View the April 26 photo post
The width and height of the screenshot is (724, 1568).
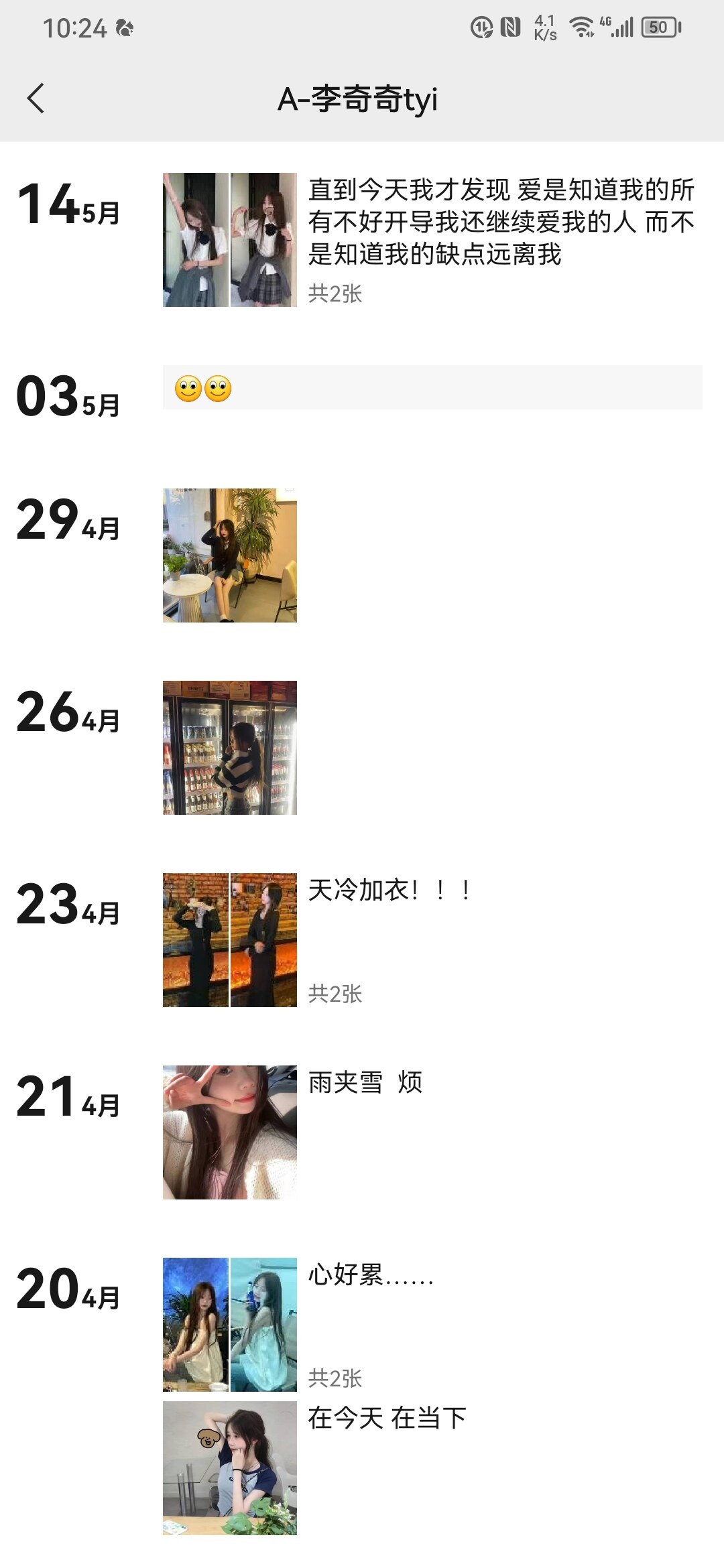coord(229,748)
